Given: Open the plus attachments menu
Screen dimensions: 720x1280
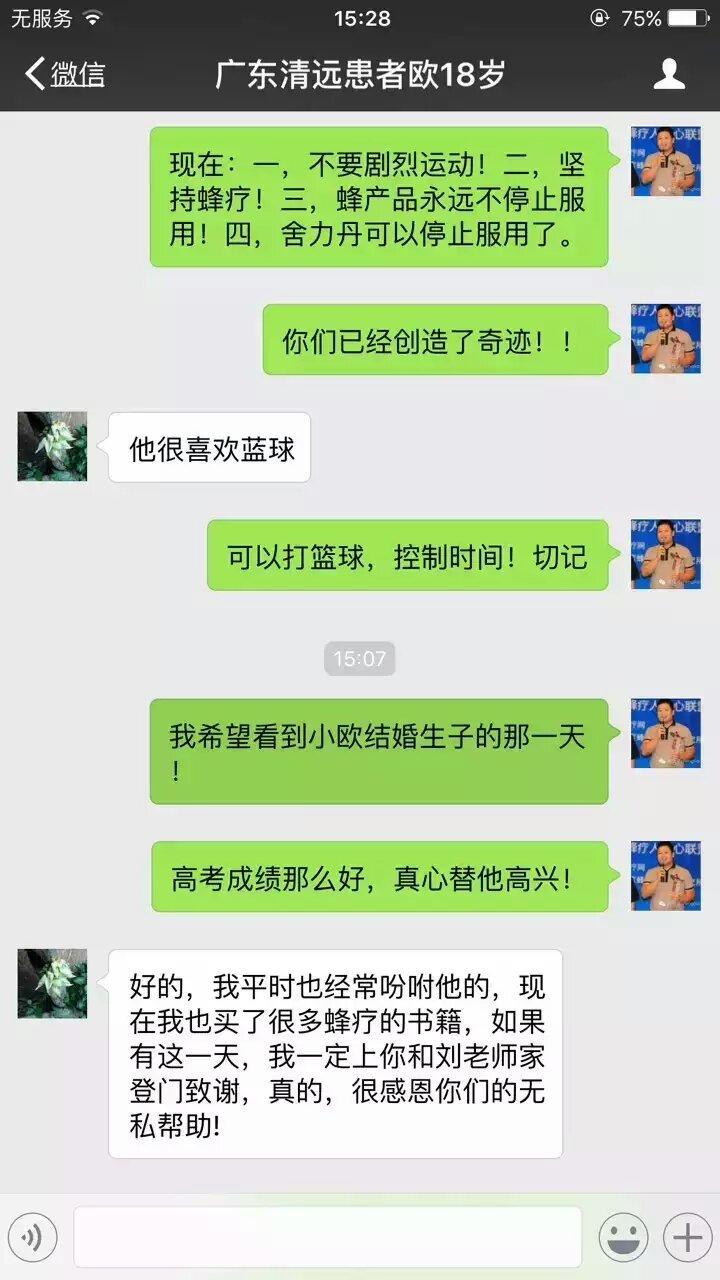Looking at the screenshot, I should [687, 1238].
